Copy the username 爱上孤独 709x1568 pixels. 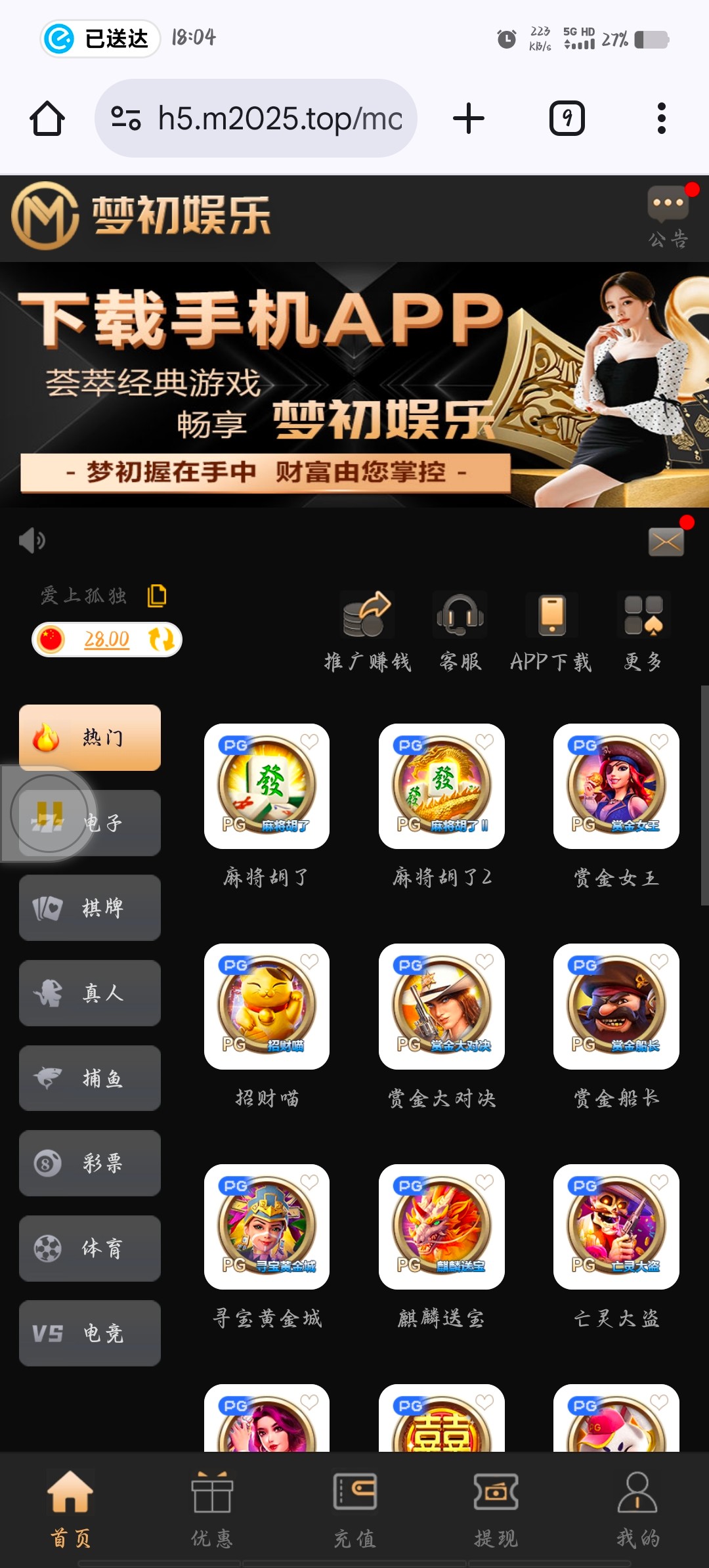click(x=157, y=596)
